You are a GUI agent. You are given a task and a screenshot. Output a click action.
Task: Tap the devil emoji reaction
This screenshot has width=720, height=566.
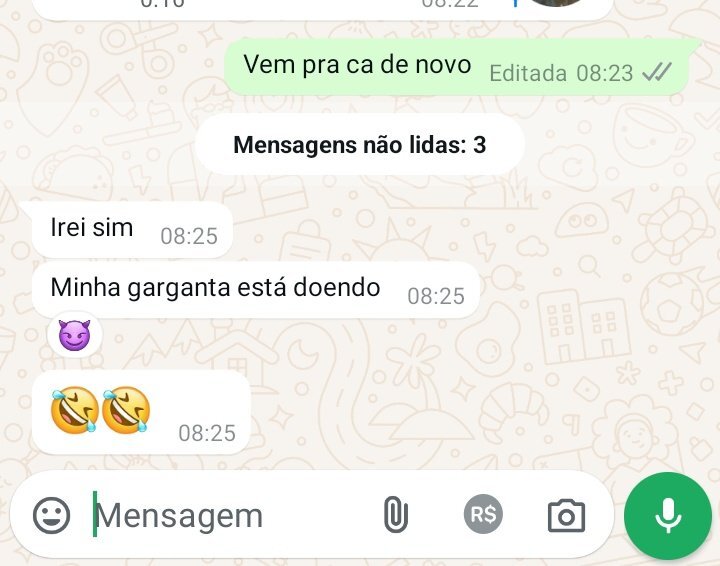pyautogui.click(x=74, y=336)
